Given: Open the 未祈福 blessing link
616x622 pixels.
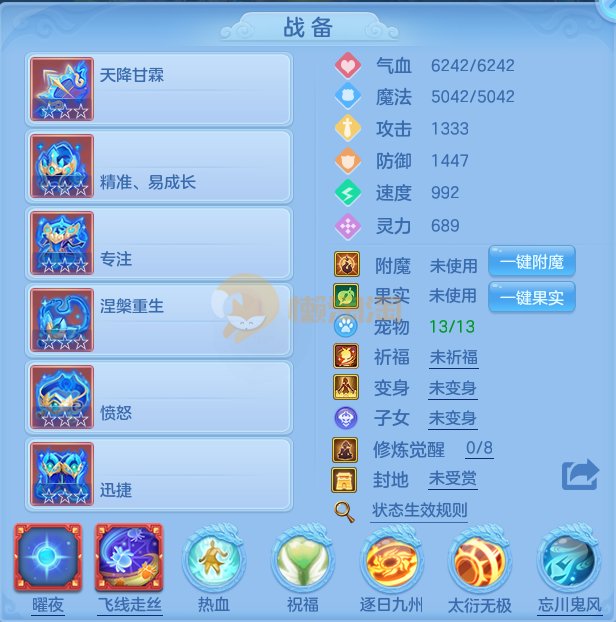Looking at the screenshot, I should [x=453, y=357].
